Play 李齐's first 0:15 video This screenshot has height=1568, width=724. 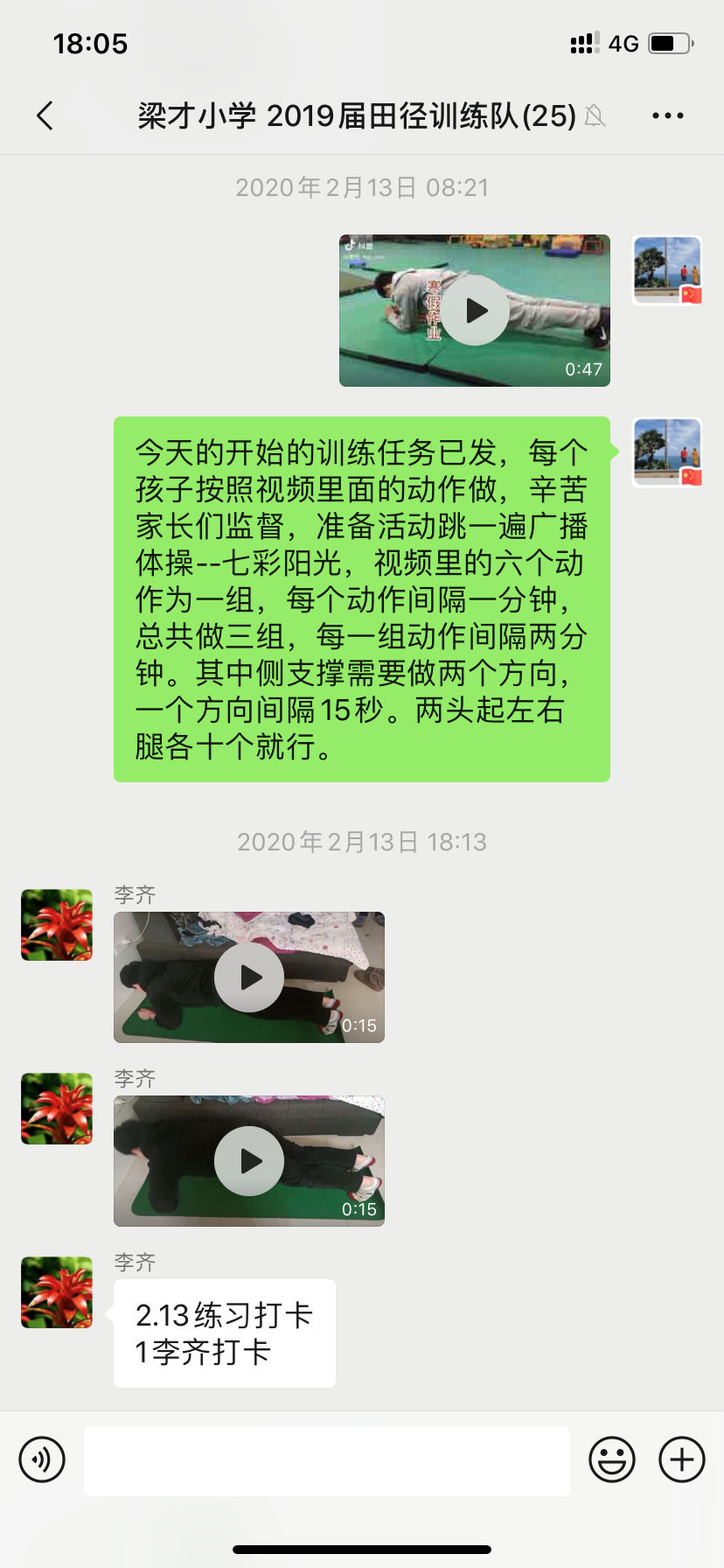[x=249, y=977]
